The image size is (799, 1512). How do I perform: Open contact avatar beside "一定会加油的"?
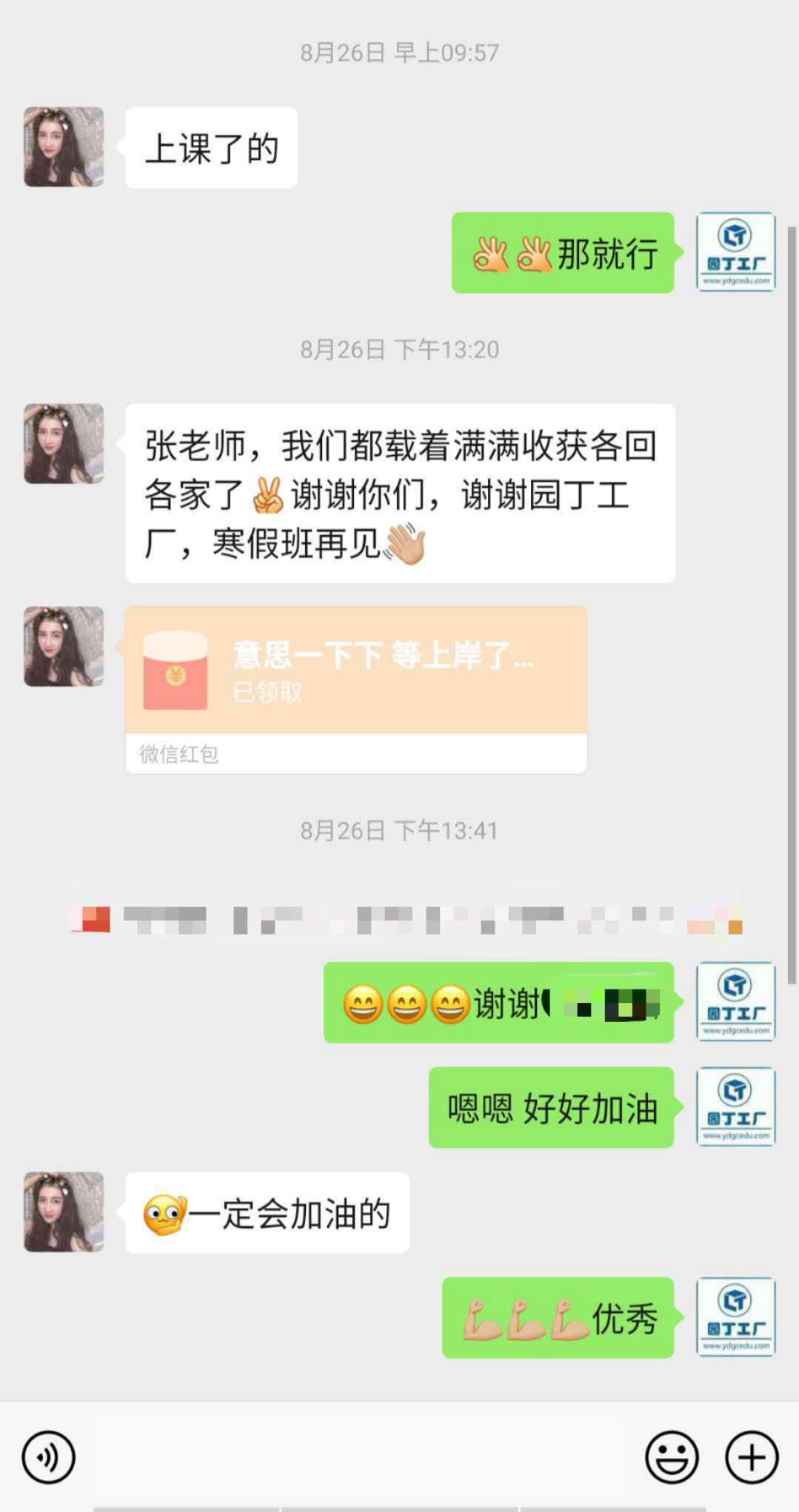click(64, 1212)
